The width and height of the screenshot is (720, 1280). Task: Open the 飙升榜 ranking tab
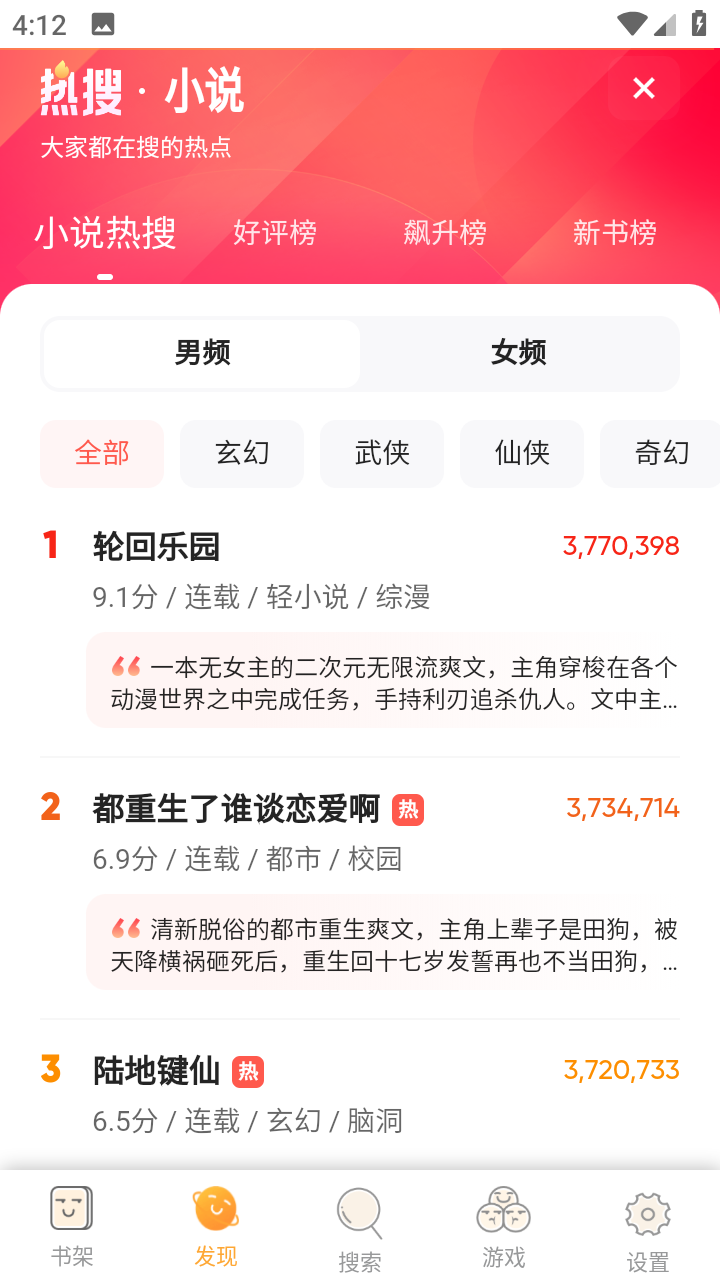click(x=444, y=232)
